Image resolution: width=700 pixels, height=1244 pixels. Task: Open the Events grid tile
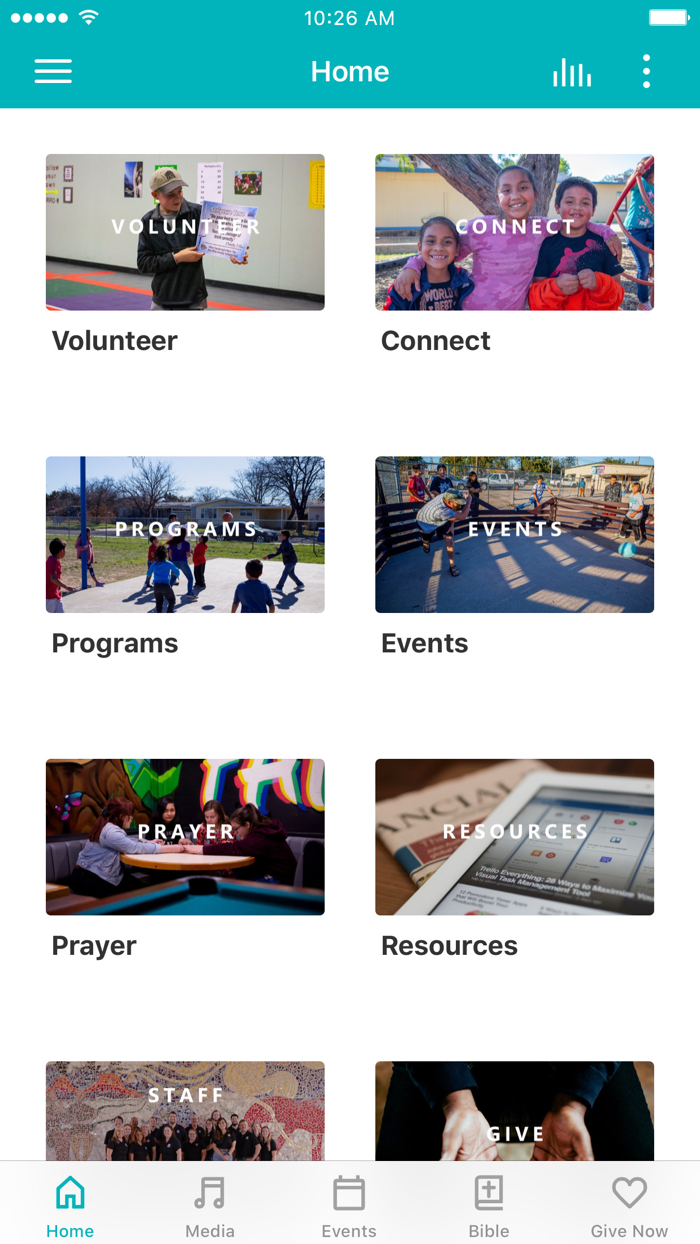click(514, 535)
